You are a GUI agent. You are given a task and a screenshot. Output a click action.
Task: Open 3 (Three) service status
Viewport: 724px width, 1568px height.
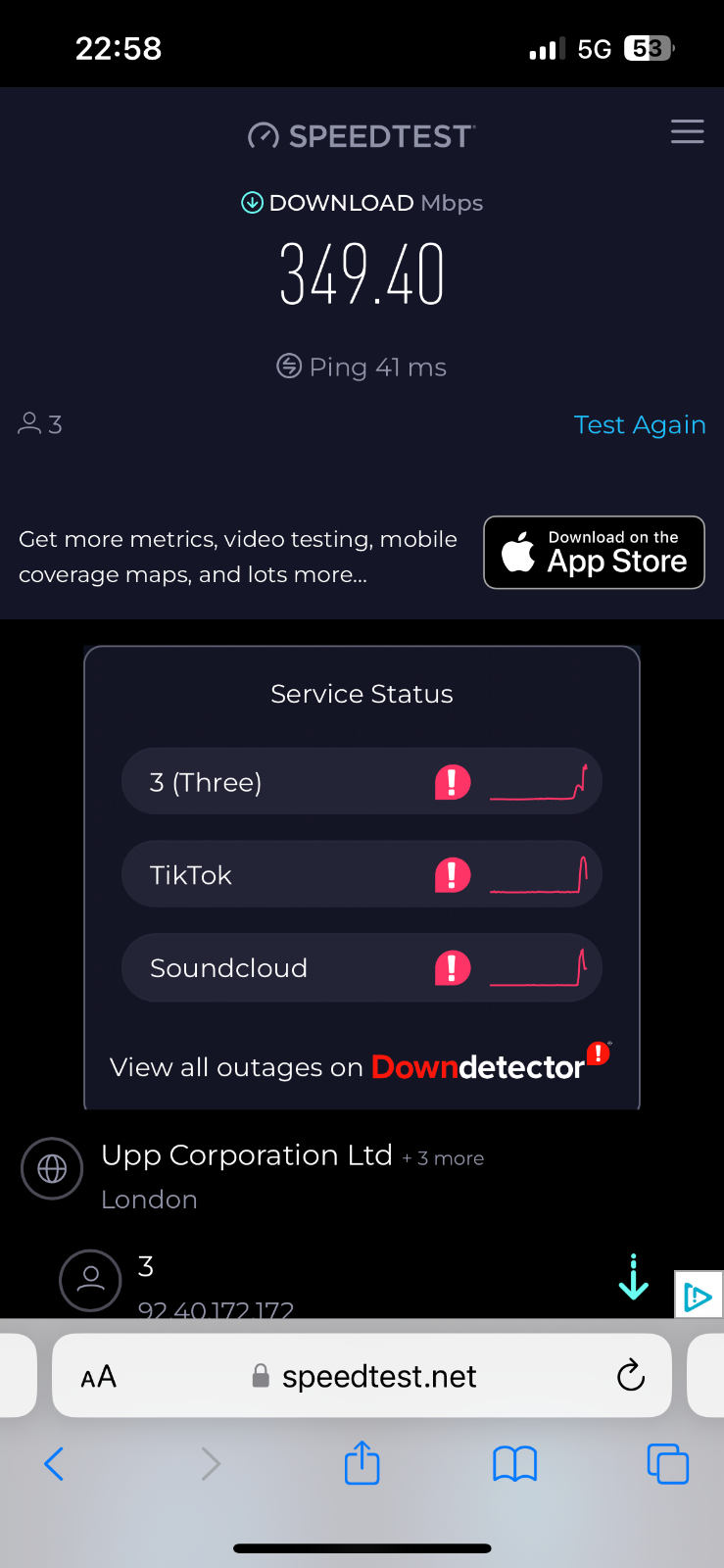click(x=362, y=782)
